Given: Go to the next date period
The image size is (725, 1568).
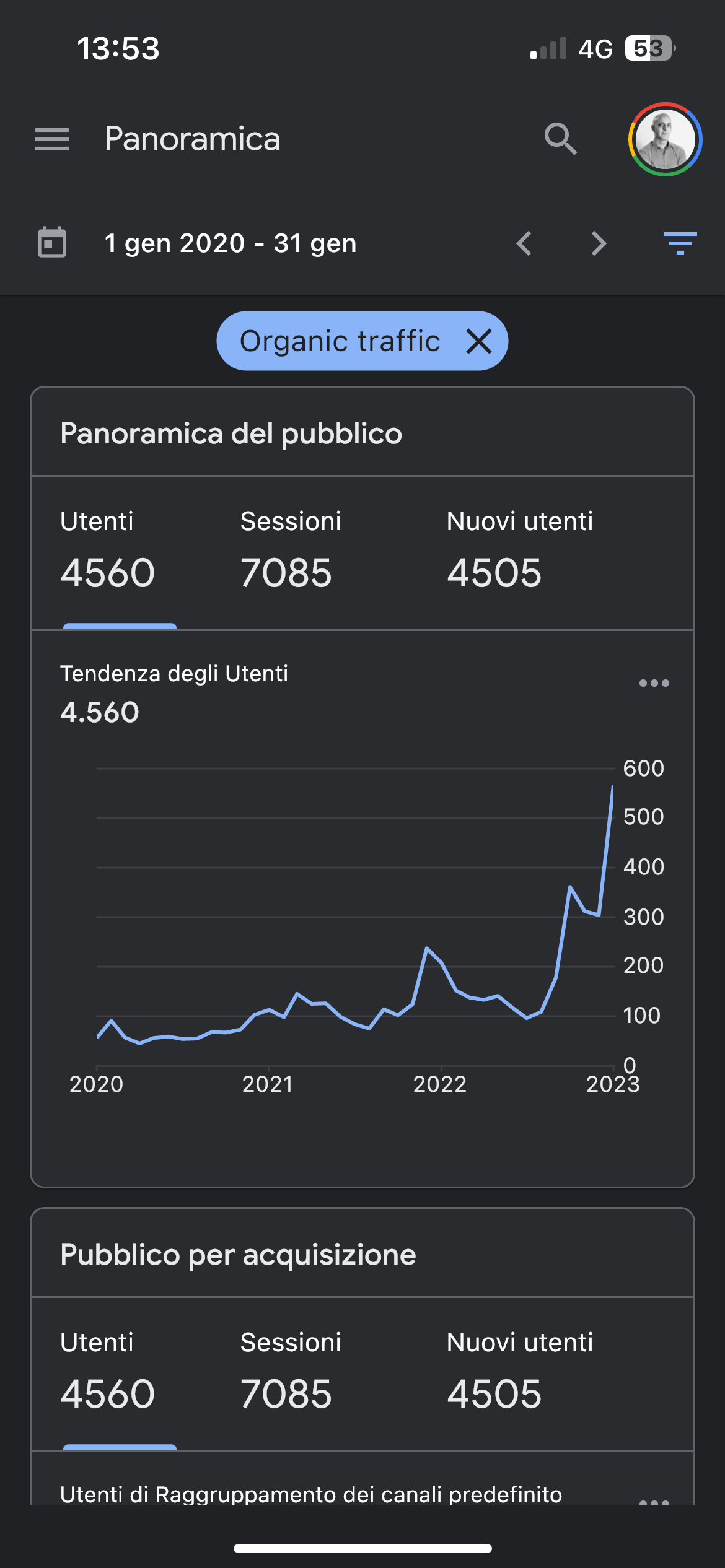Looking at the screenshot, I should coord(599,243).
